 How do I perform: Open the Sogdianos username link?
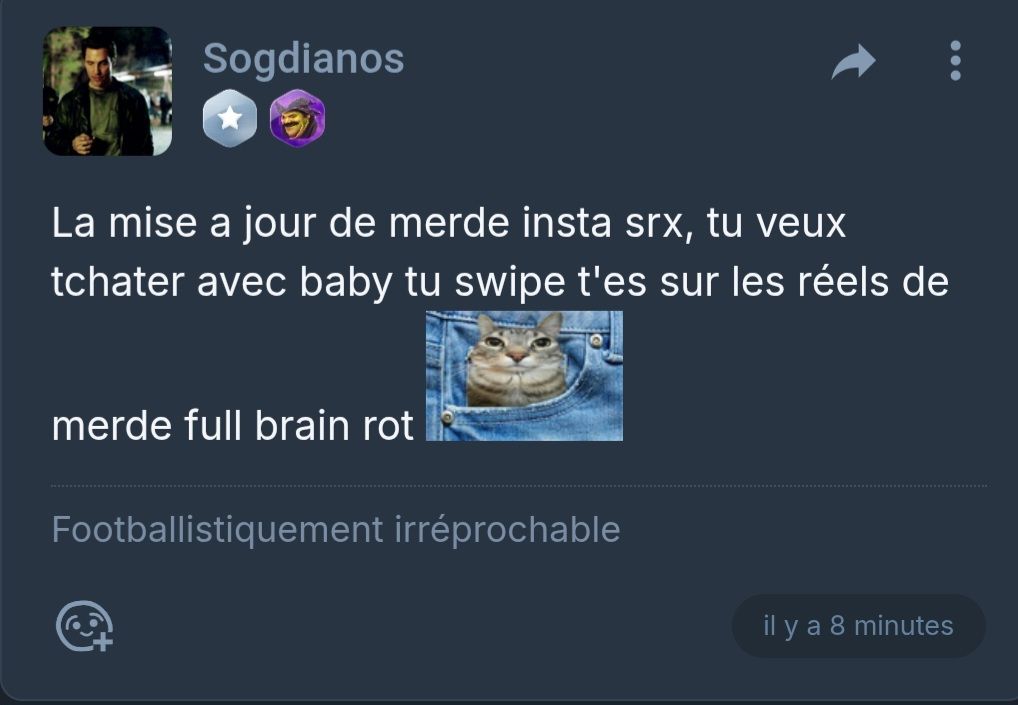click(x=303, y=59)
